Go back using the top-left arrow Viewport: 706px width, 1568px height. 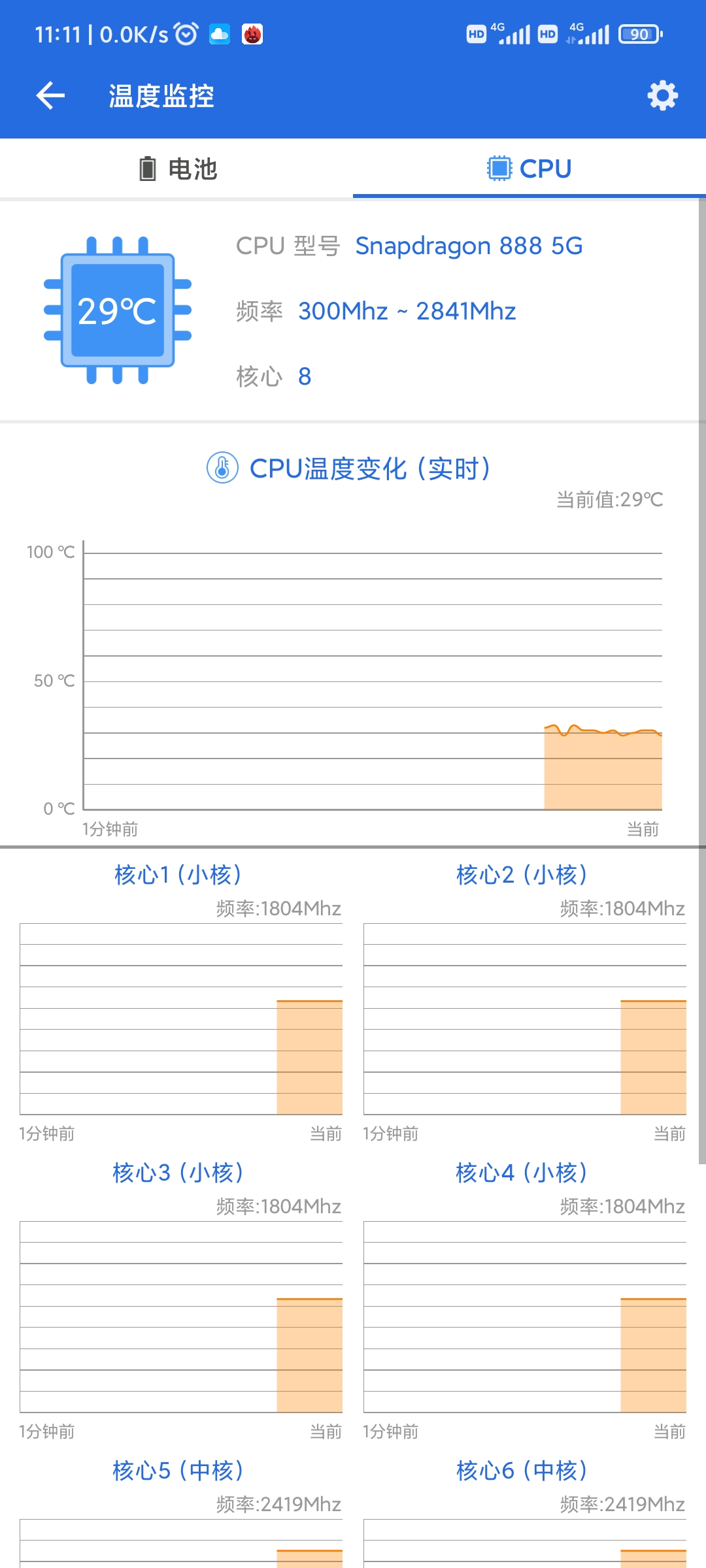click(x=50, y=96)
